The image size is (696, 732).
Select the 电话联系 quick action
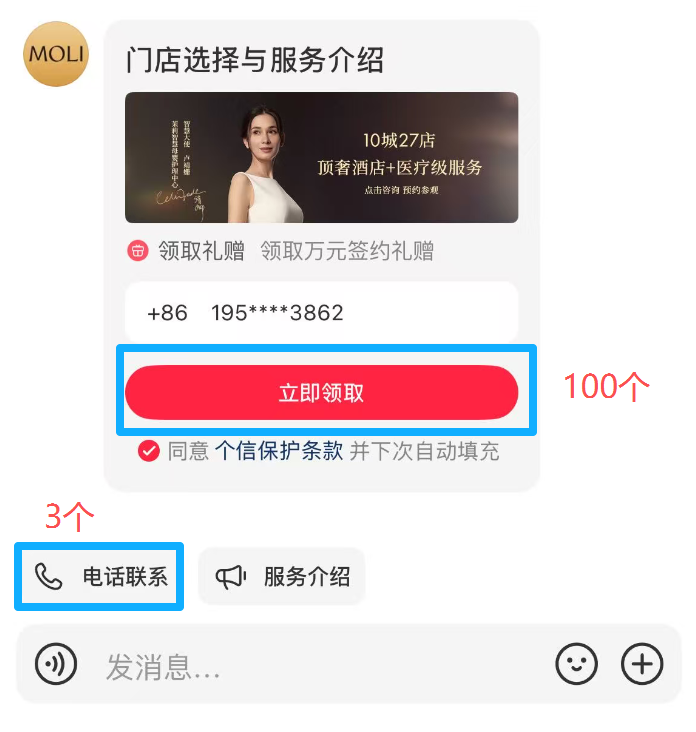tap(100, 576)
